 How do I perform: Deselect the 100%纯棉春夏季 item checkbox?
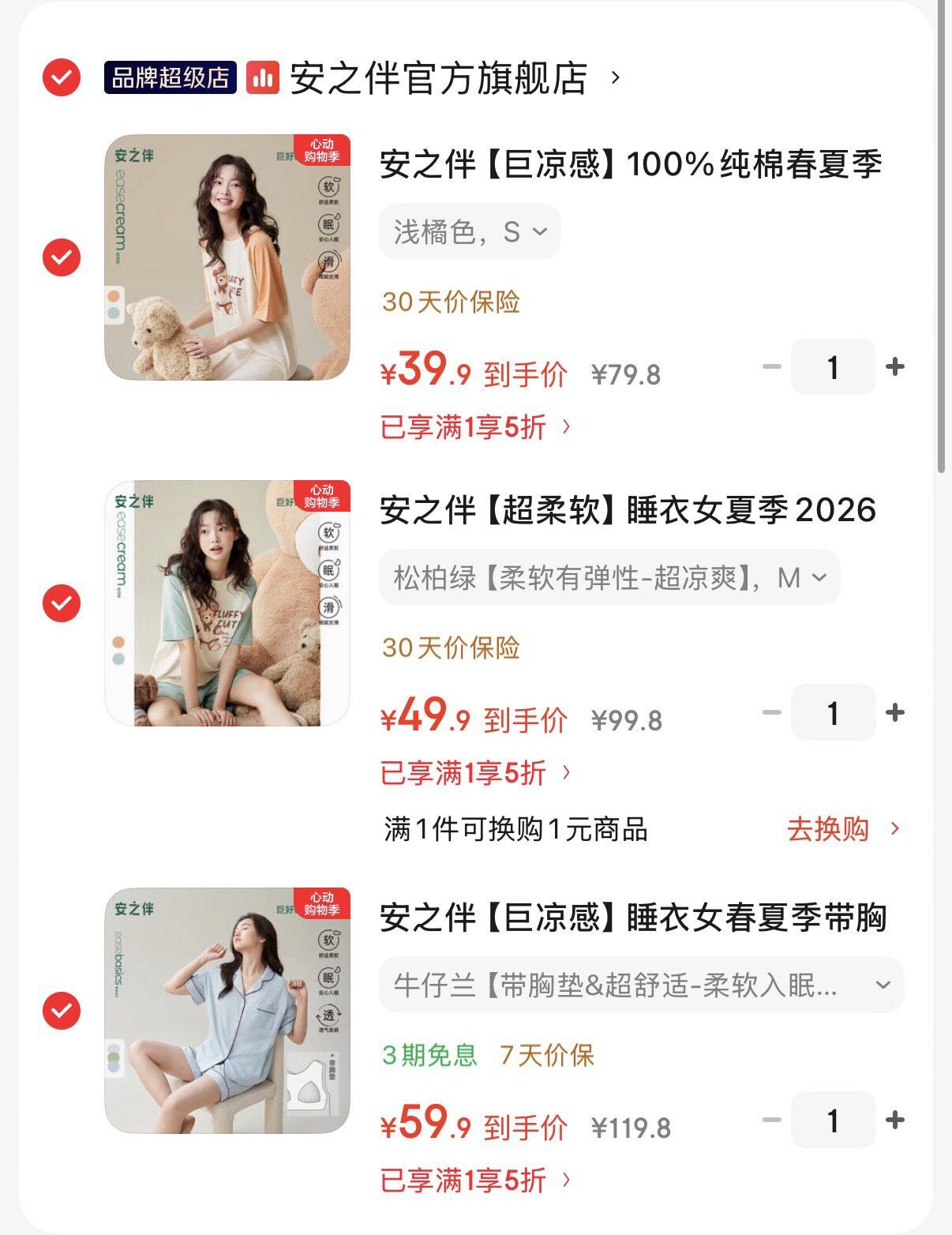click(x=62, y=257)
